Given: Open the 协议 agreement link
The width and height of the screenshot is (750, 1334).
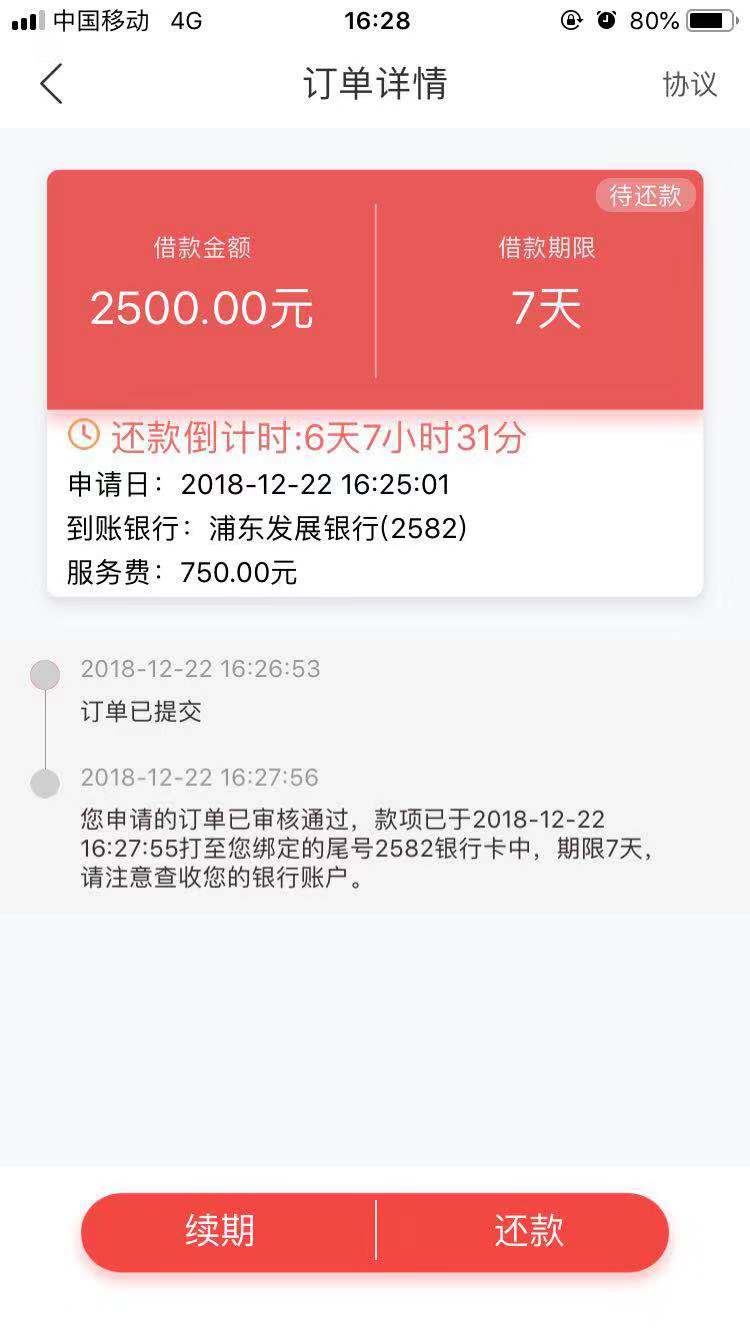Looking at the screenshot, I should tap(690, 84).
